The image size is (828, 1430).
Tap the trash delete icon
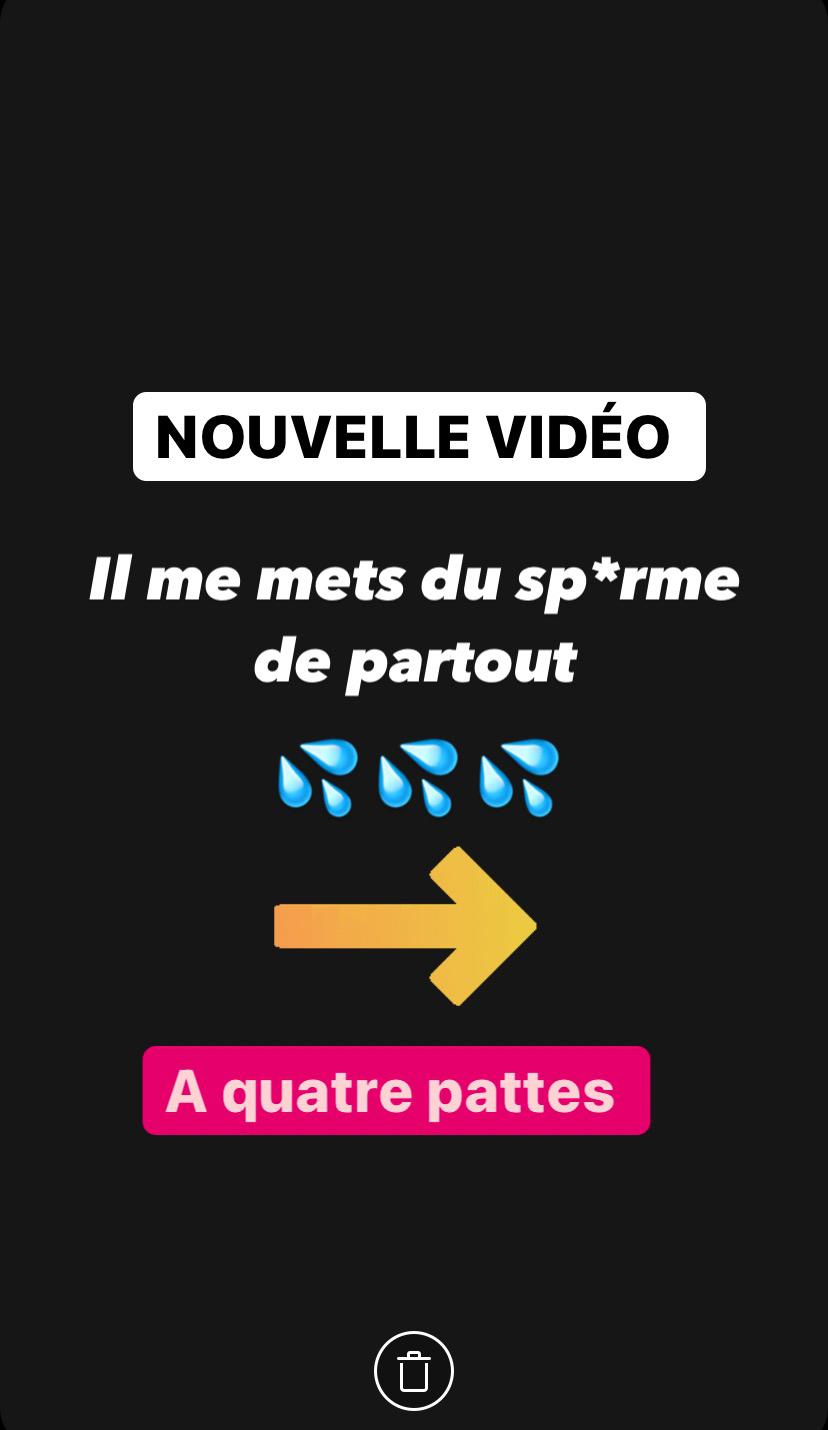click(x=414, y=1370)
